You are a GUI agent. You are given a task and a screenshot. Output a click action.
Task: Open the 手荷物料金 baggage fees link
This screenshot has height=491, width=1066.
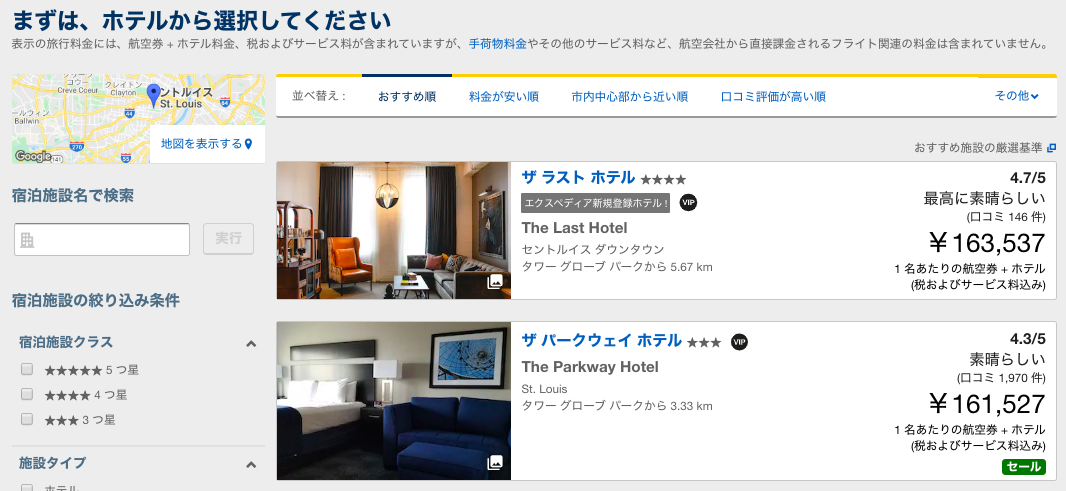(x=498, y=44)
